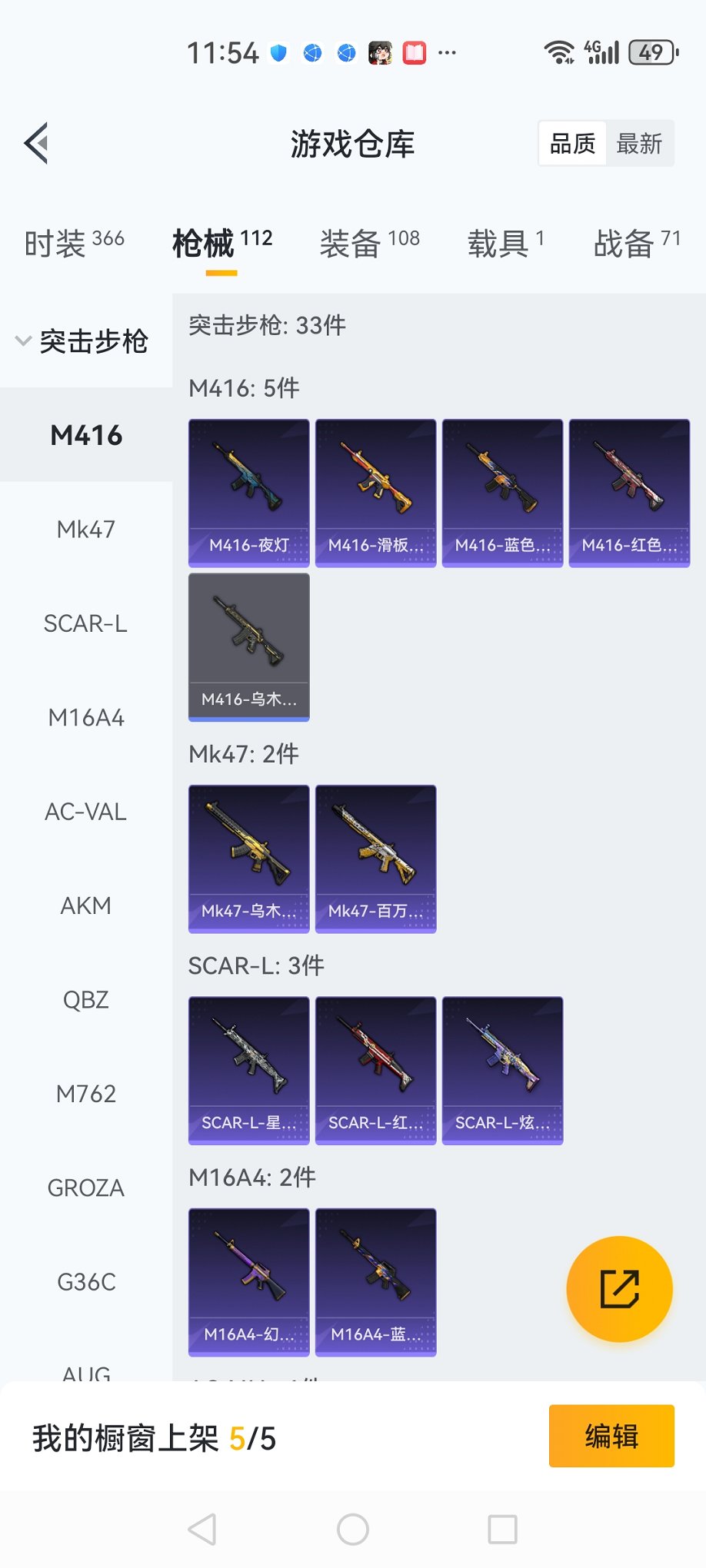Select SCAR-L in the side list

[86, 623]
